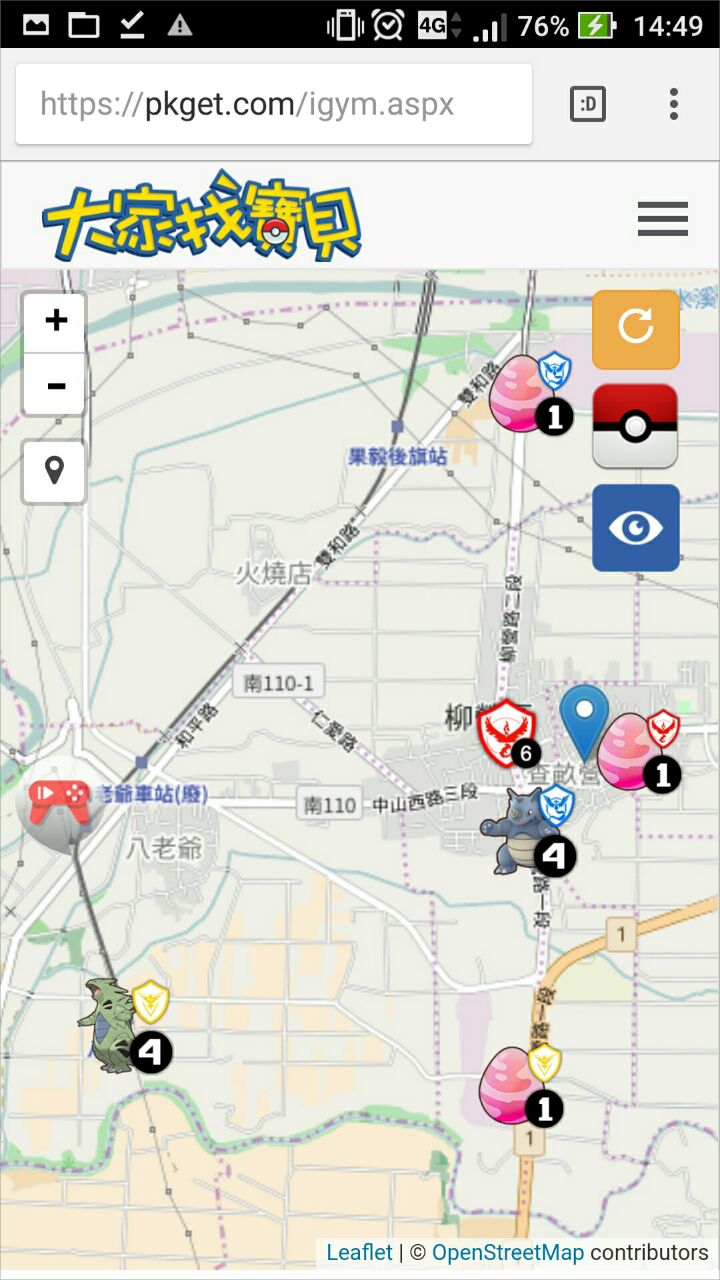Open the browser tab switcher
The width and height of the screenshot is (720, 1280).
pos(587,104)
